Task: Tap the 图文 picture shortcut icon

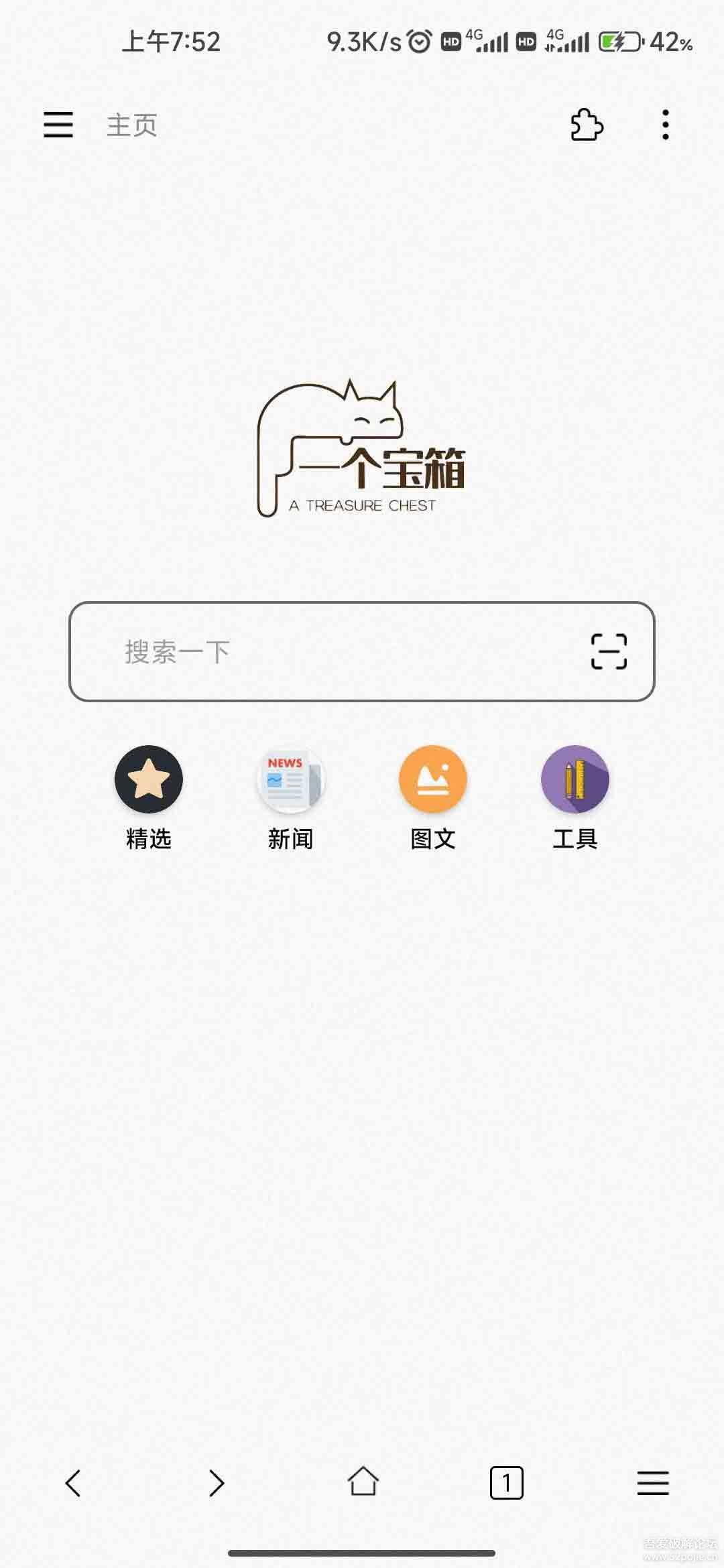Action: 433,780
